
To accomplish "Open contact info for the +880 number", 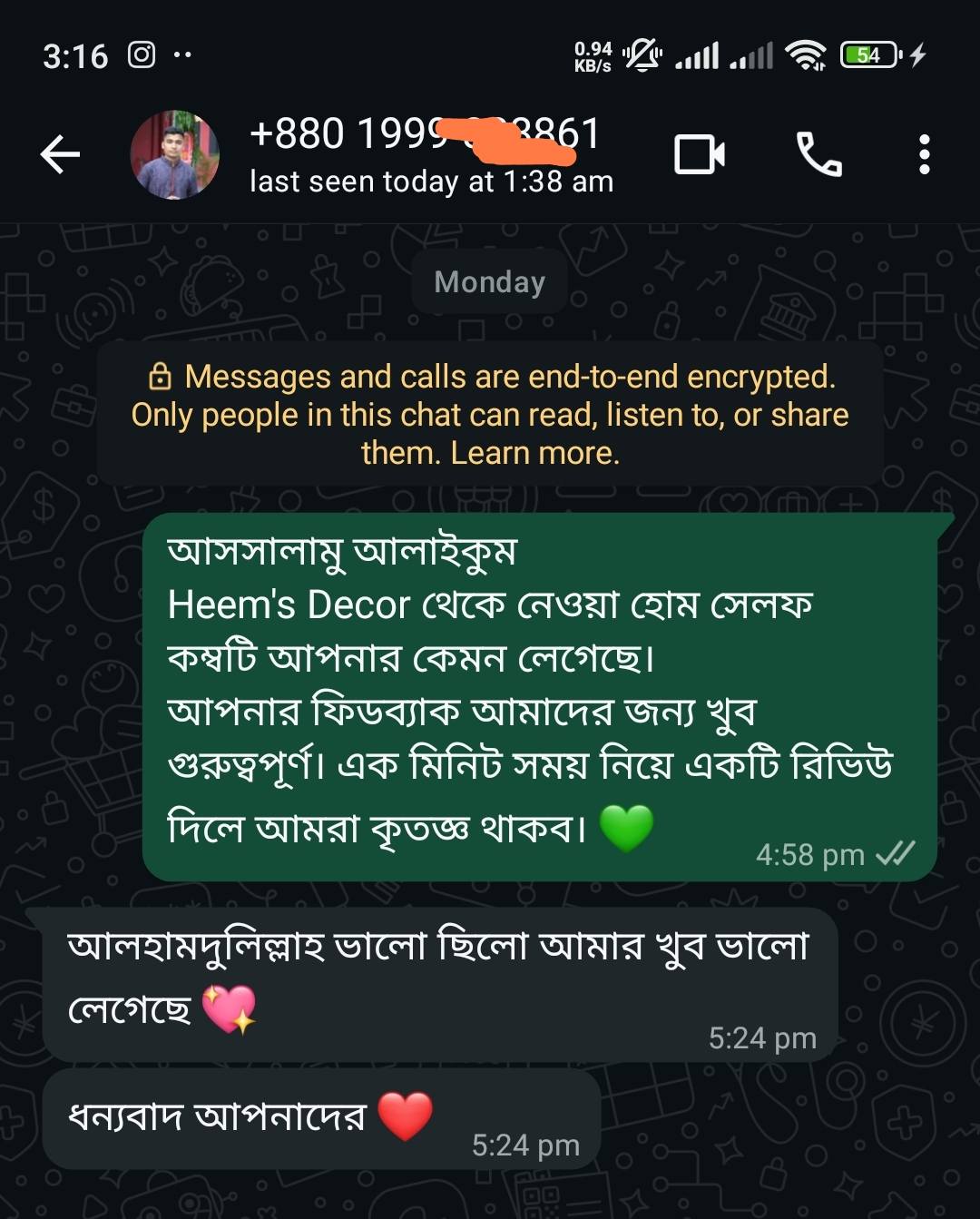I will point(426,154).
